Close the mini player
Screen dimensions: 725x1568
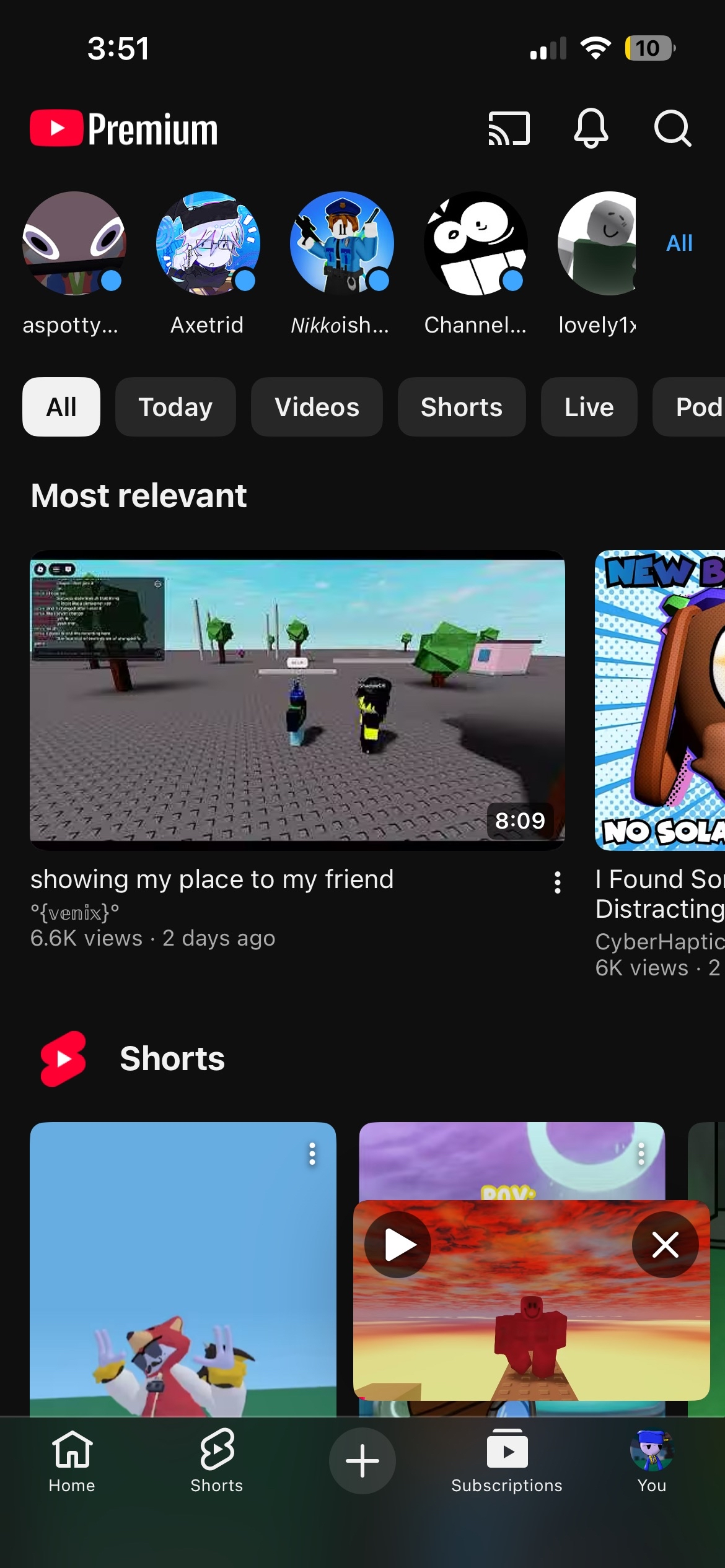[666, 1245]
